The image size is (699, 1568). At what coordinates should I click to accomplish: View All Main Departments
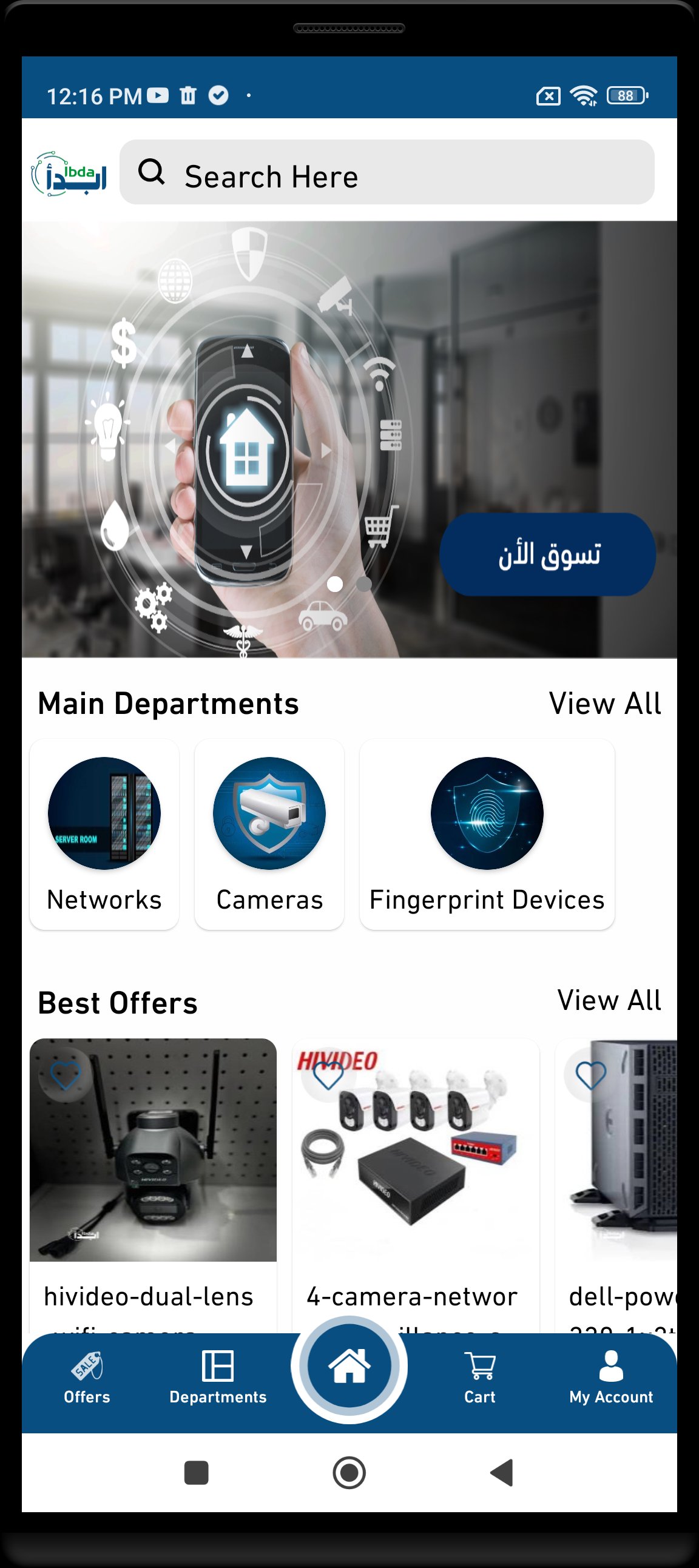click(604, 704)
